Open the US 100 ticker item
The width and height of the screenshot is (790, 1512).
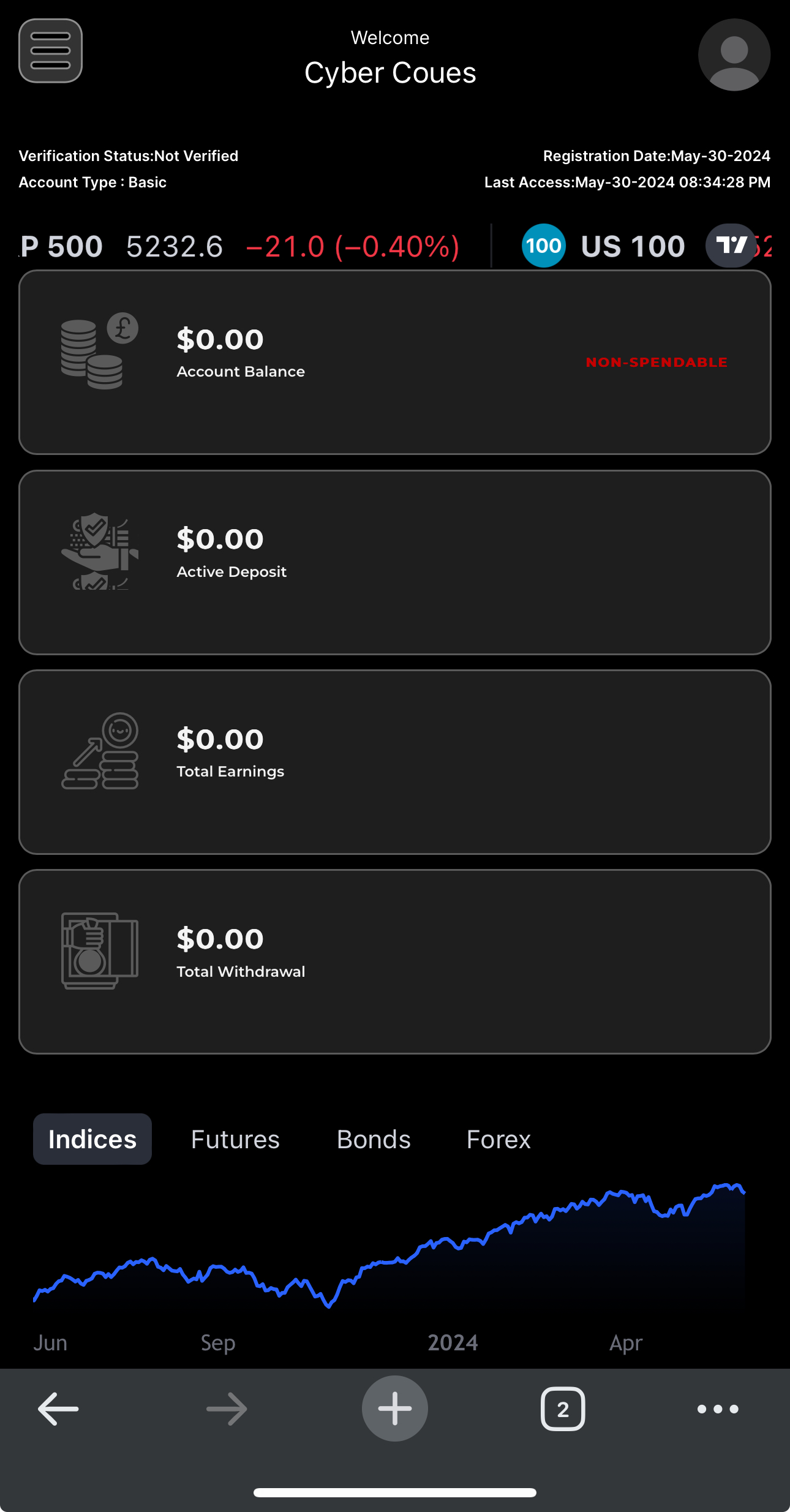tap(632, 247)
